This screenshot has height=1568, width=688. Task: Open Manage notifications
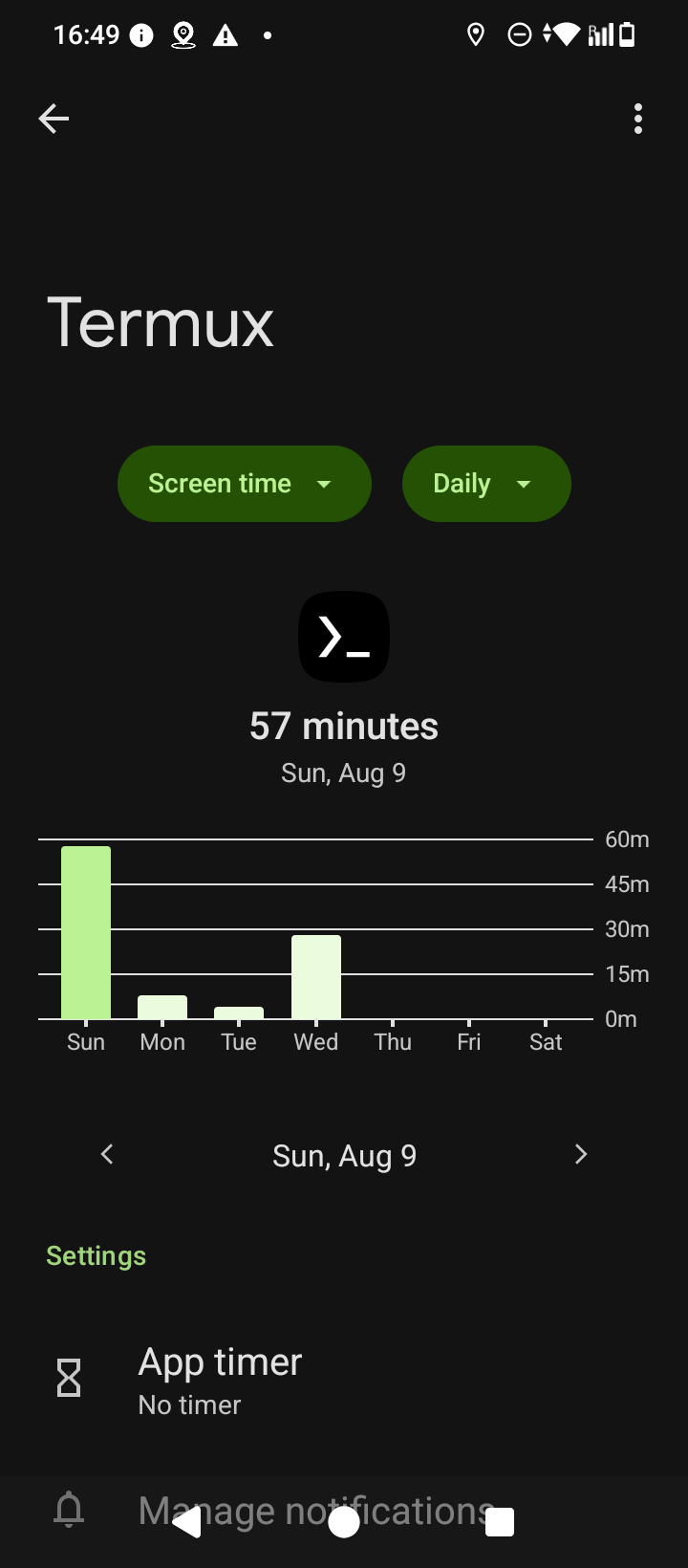tap(344, 1512)
